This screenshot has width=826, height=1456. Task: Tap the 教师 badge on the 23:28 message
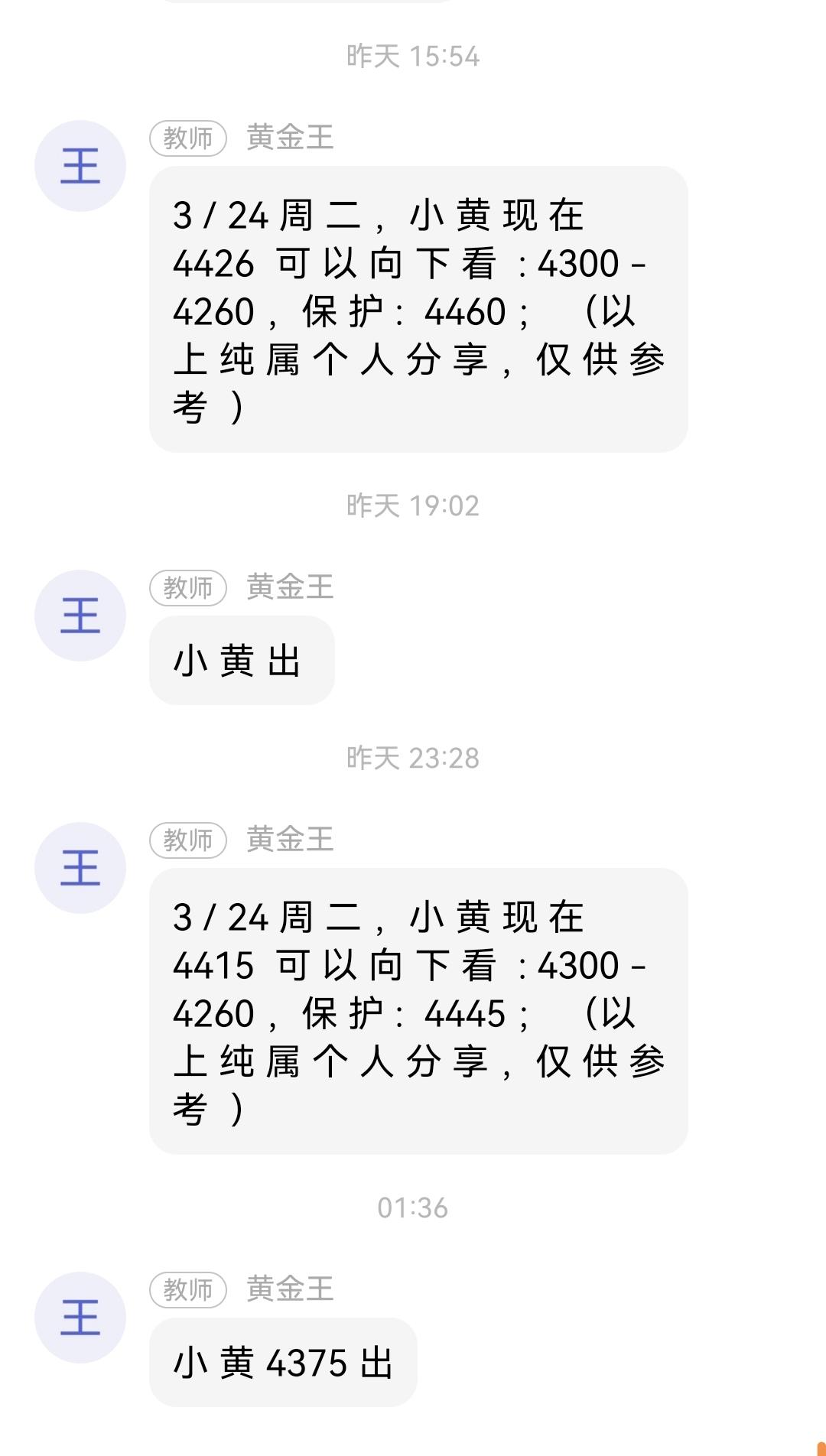coord(189,841)
